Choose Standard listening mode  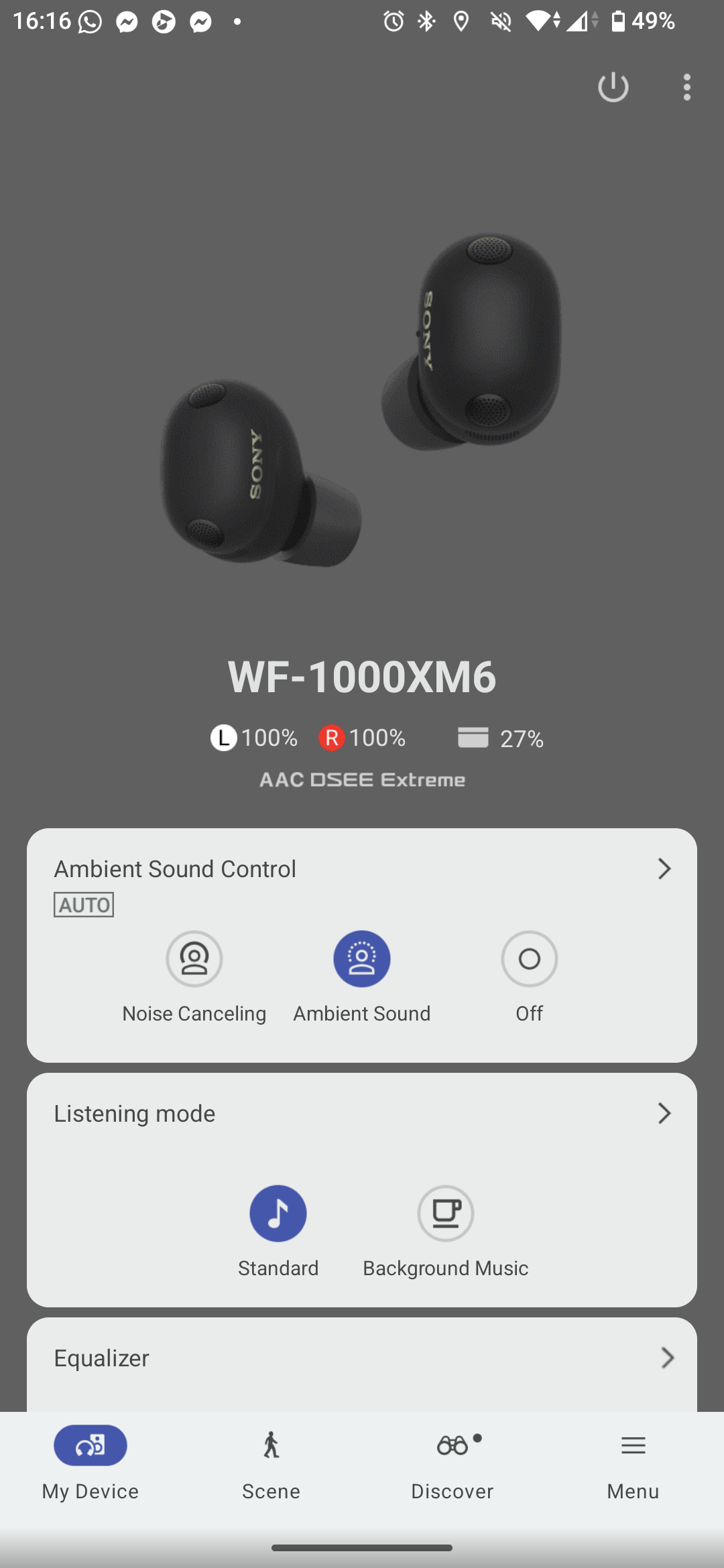[278, 1214]
